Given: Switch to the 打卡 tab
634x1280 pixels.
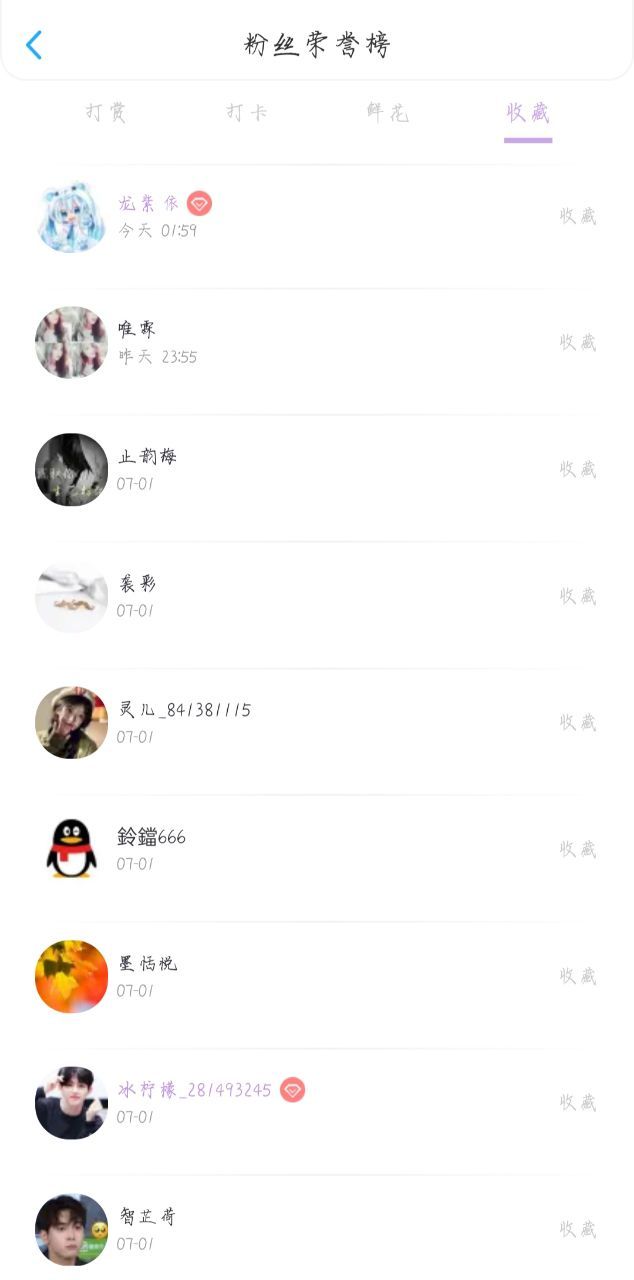Looking at the screenshot, I should point(246,112).
